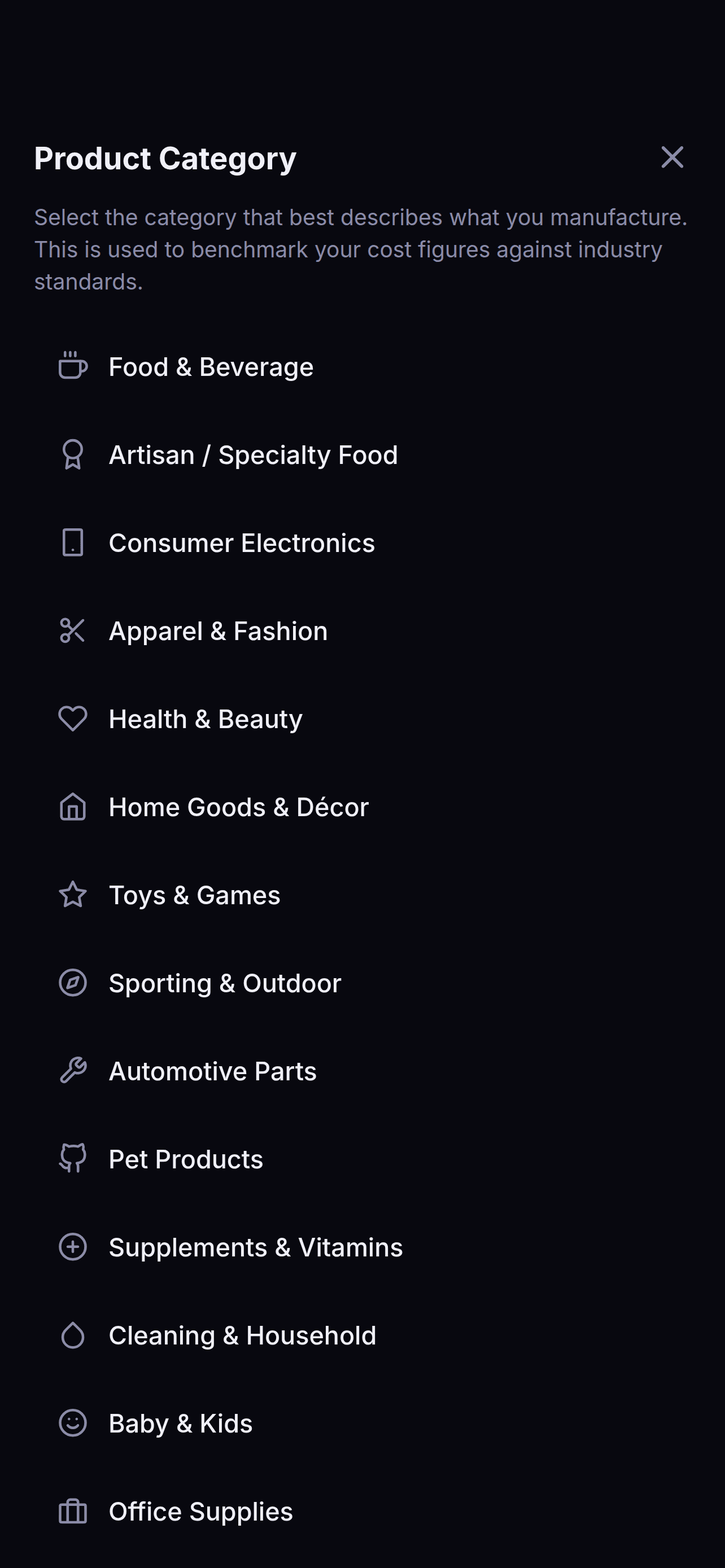Click the heart icon beside Health & Beauty
725x1568 pixels.
tap(72, 719)
